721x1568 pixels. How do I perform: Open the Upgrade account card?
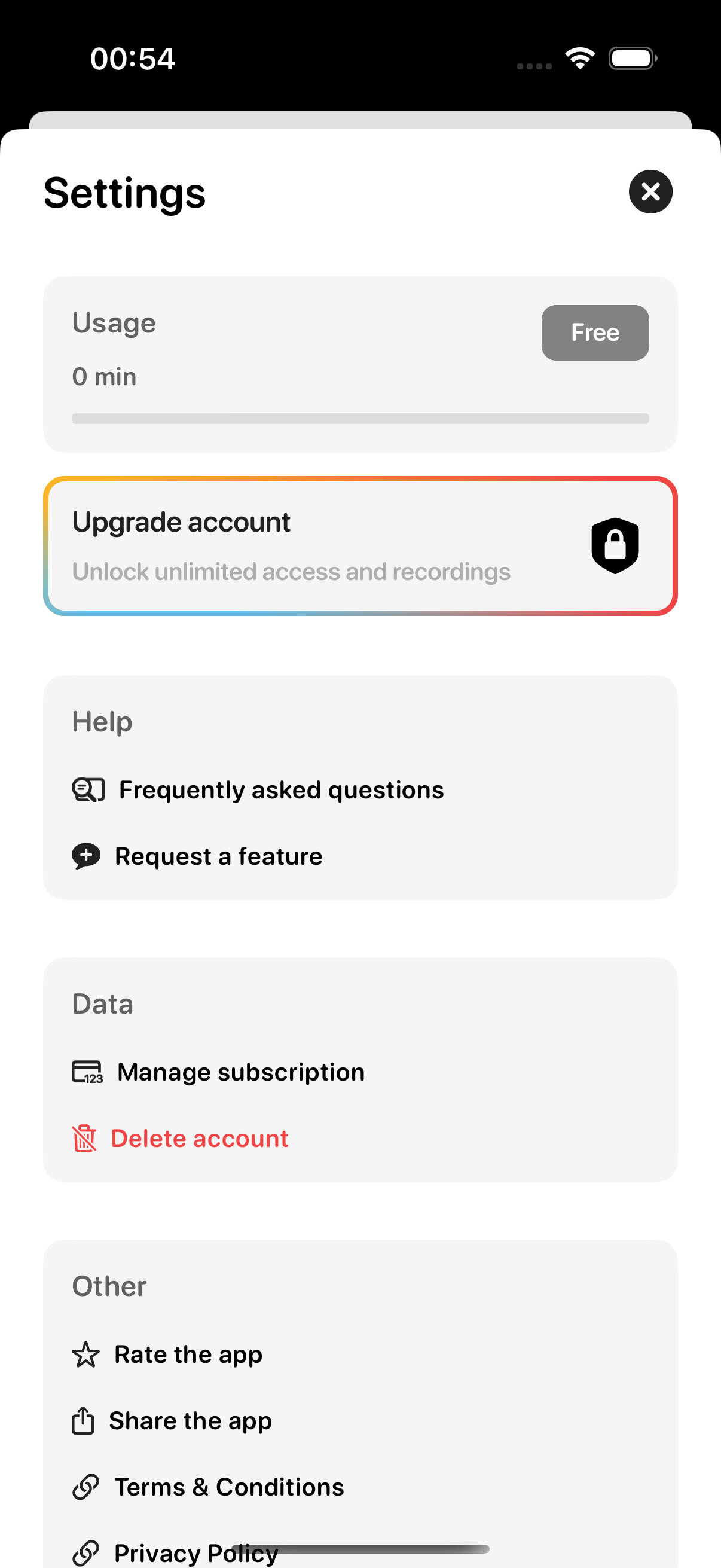(x=360, y=545)
